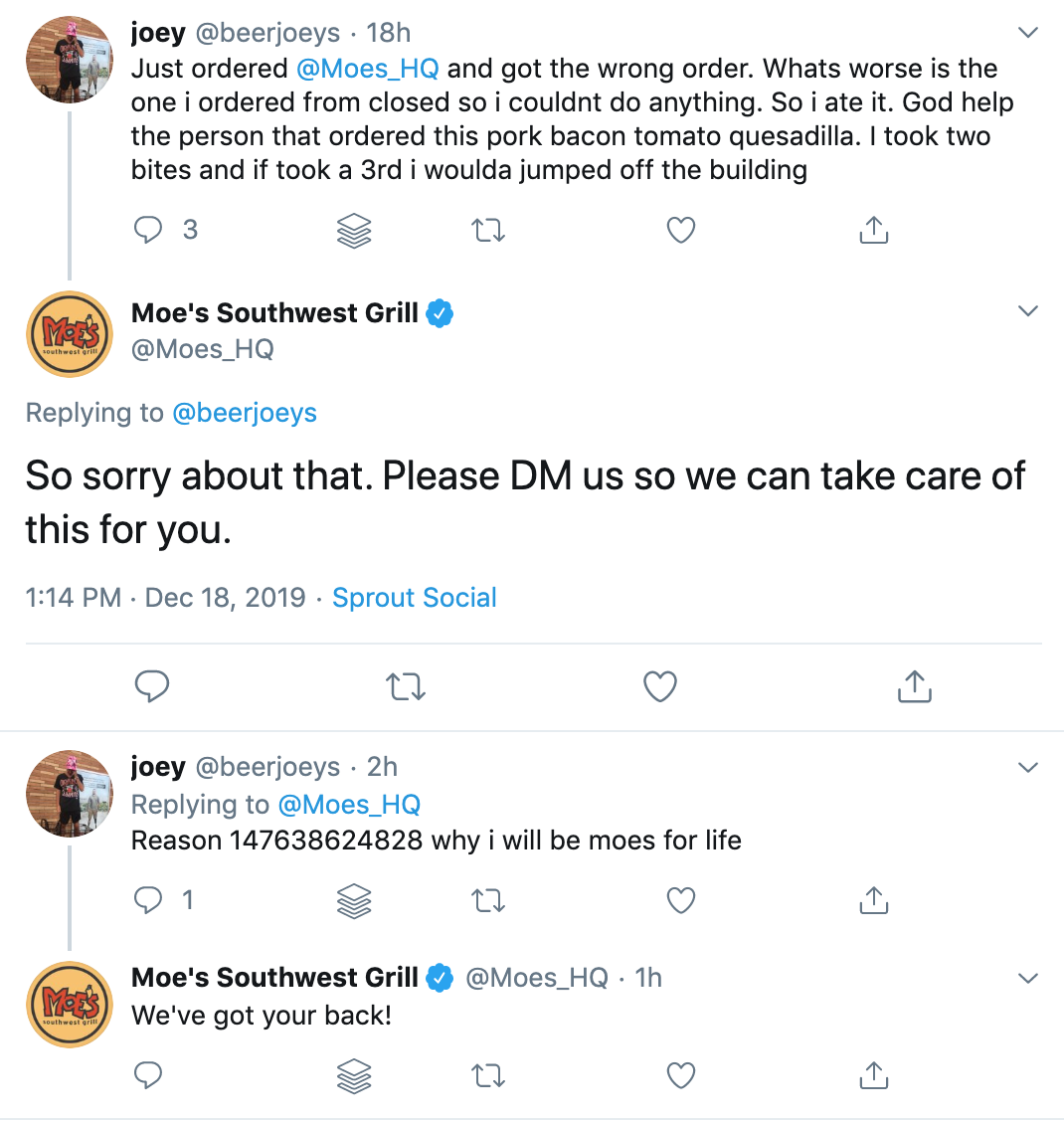
Task: Like joey's "moes for life" tweet
Action: click(x=680, y=901)
